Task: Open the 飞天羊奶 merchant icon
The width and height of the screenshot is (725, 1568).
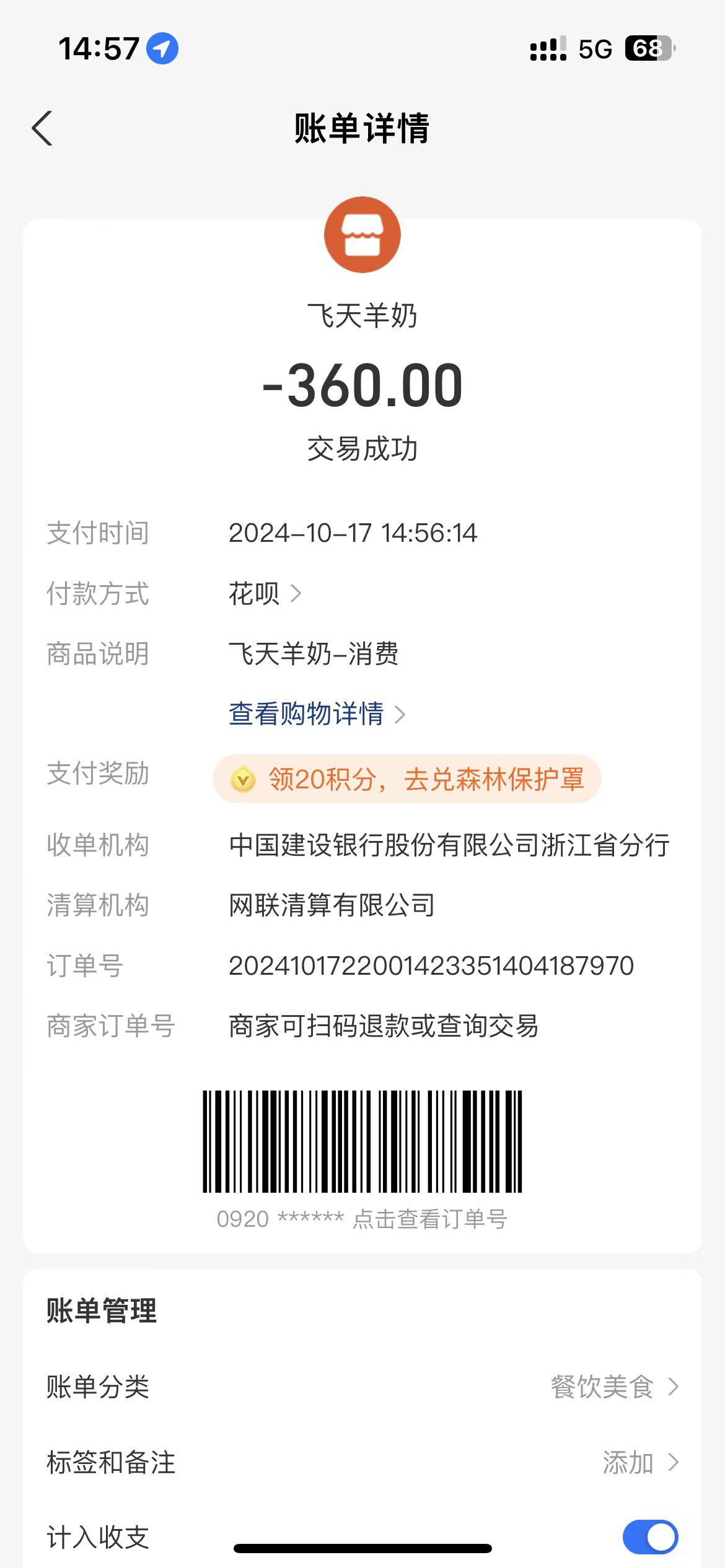Action: (362, 235)
